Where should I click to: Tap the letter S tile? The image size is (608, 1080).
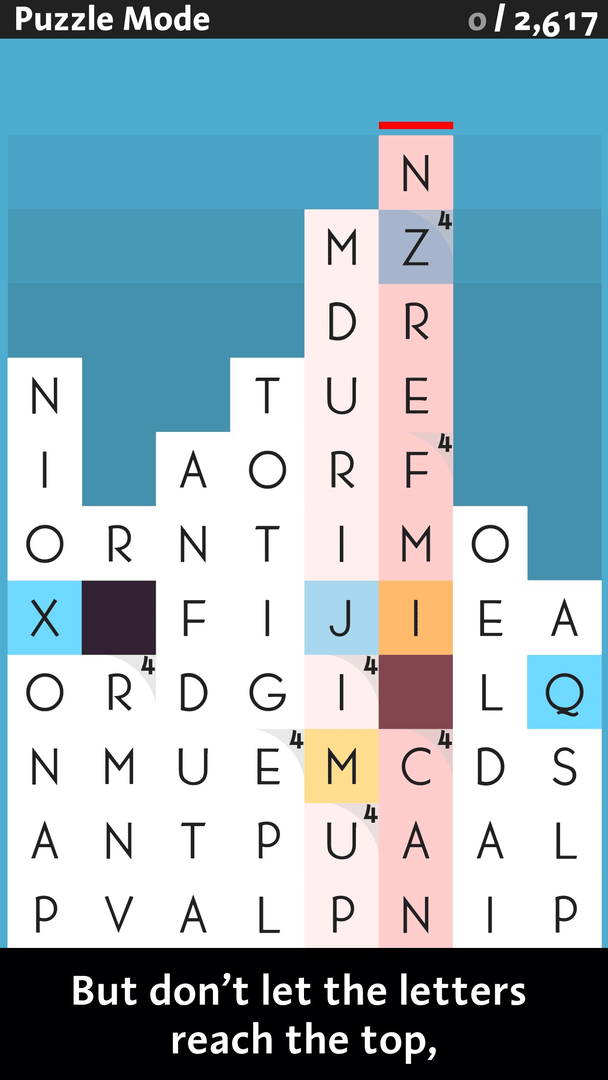(x=565, y=766)
